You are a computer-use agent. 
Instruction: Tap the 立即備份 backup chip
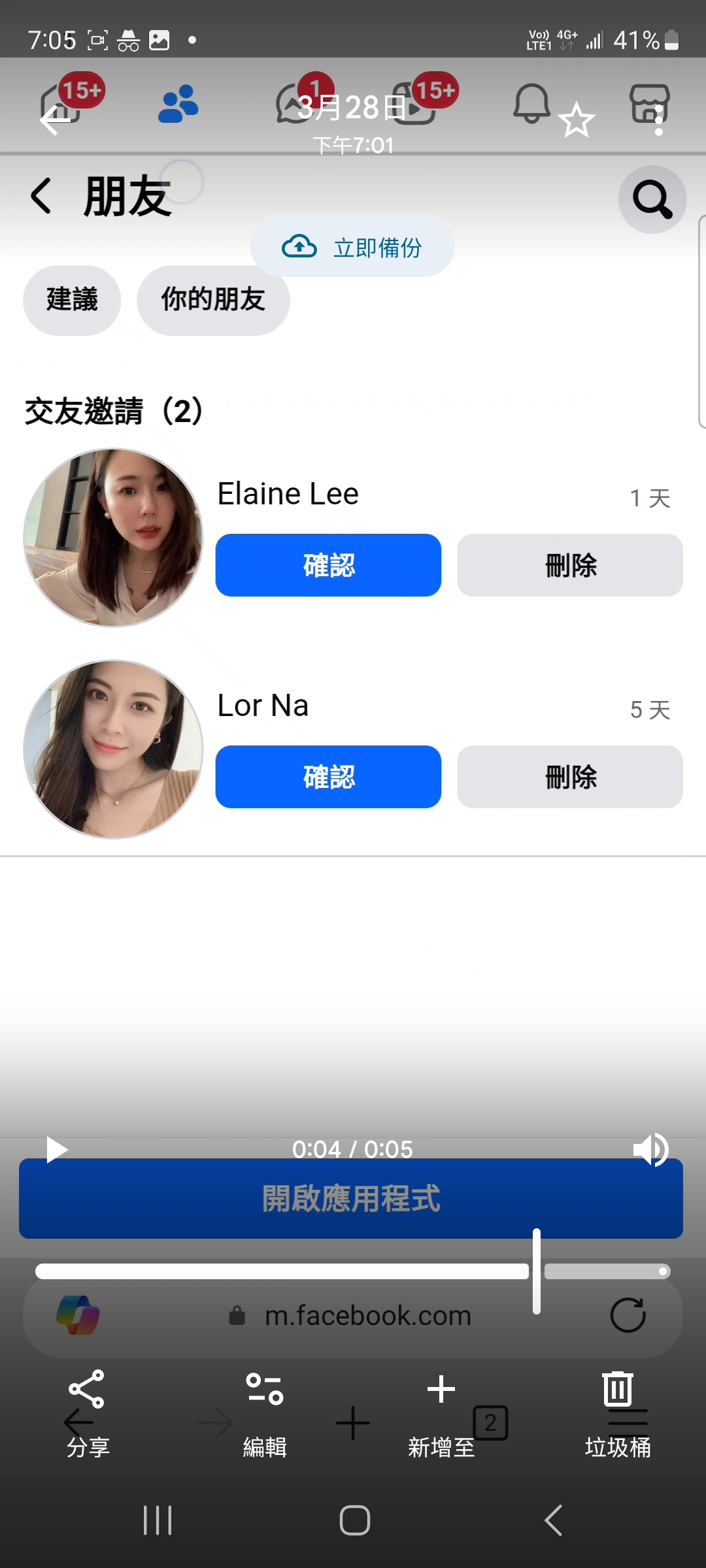pyautogui.click(x=352, y=246)
